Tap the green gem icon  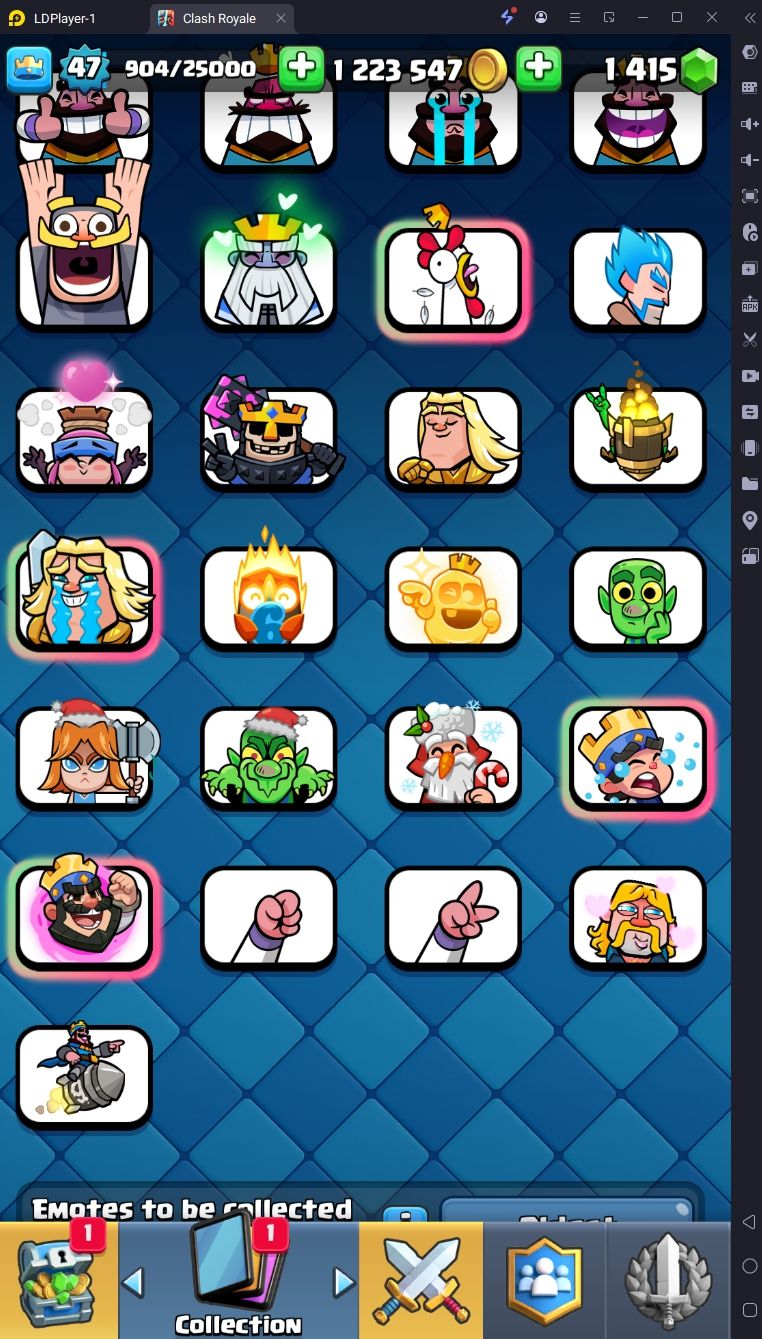[x=699, y=69]
